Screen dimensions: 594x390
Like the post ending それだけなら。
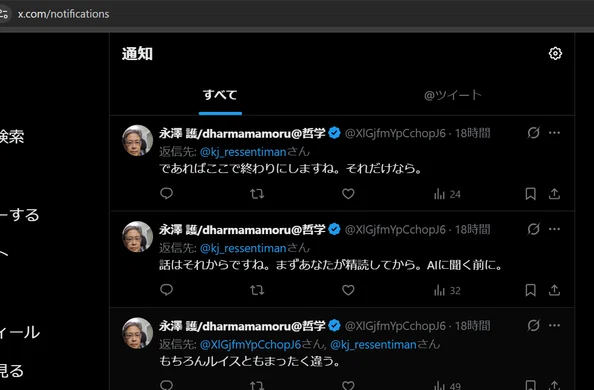(x=348, y=194)
